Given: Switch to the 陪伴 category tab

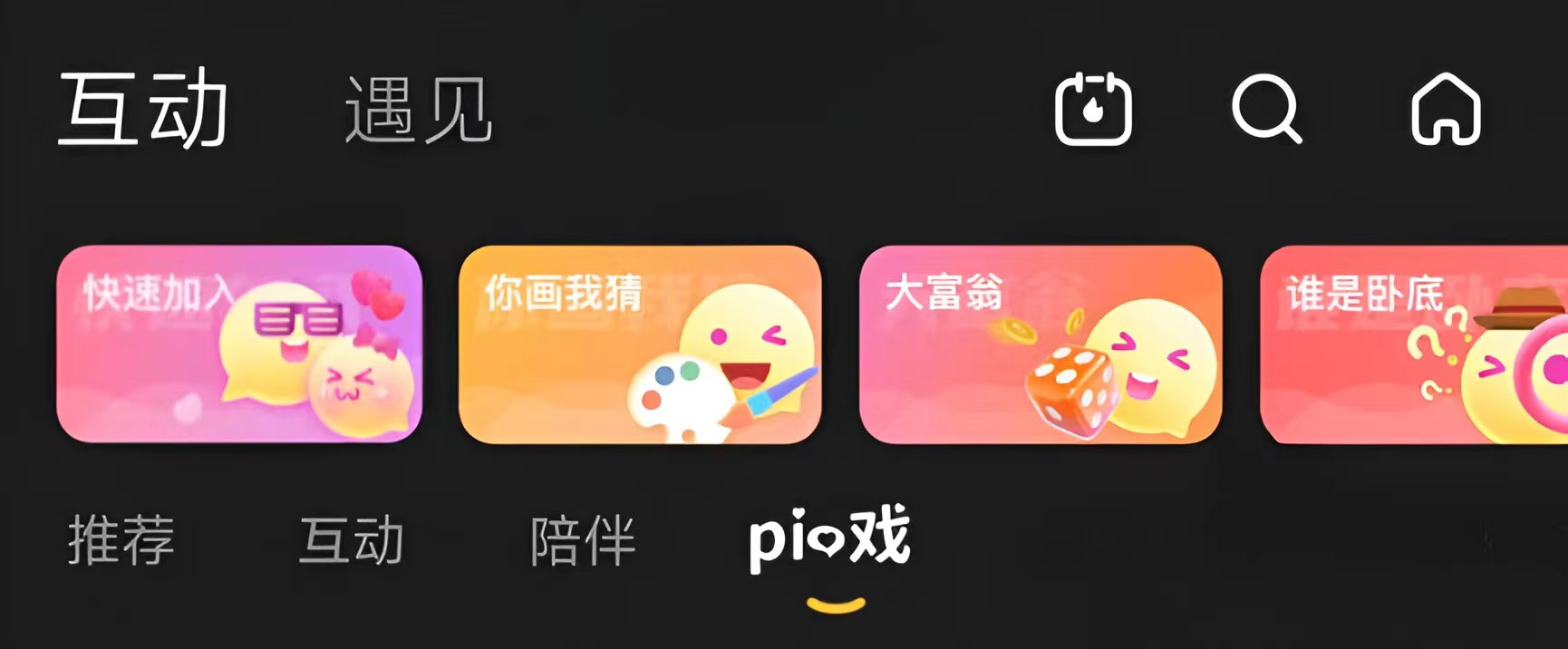Looking at the screenshot, I should click(583, 540).
